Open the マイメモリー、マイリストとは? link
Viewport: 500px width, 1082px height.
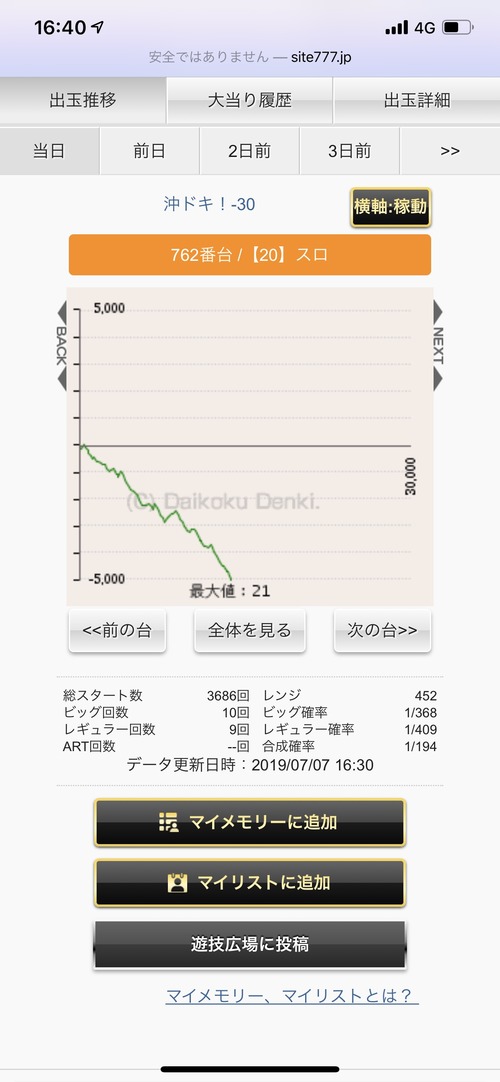(x=292, y=996)
